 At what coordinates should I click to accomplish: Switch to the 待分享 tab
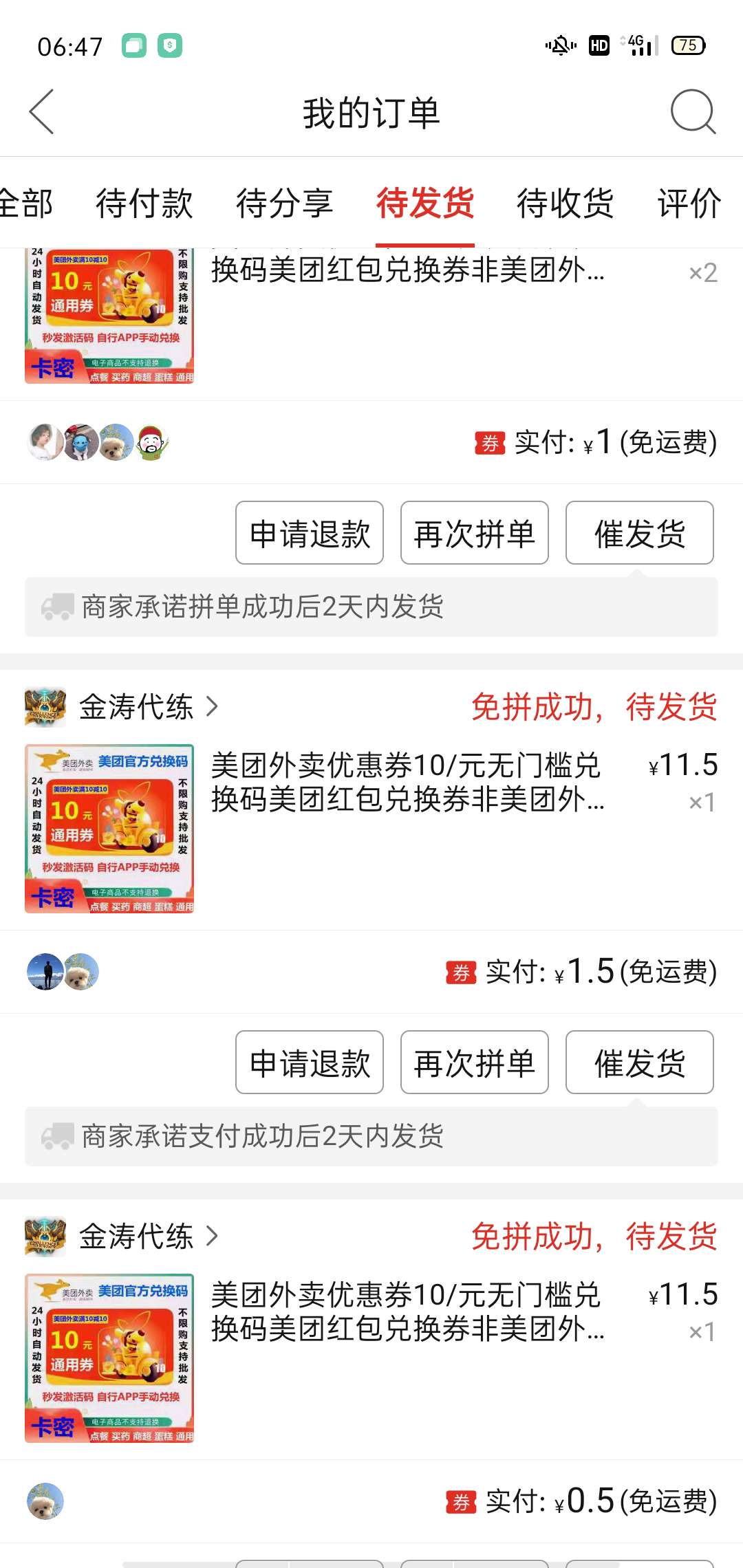pyautogui.click(x=284, y=204)
